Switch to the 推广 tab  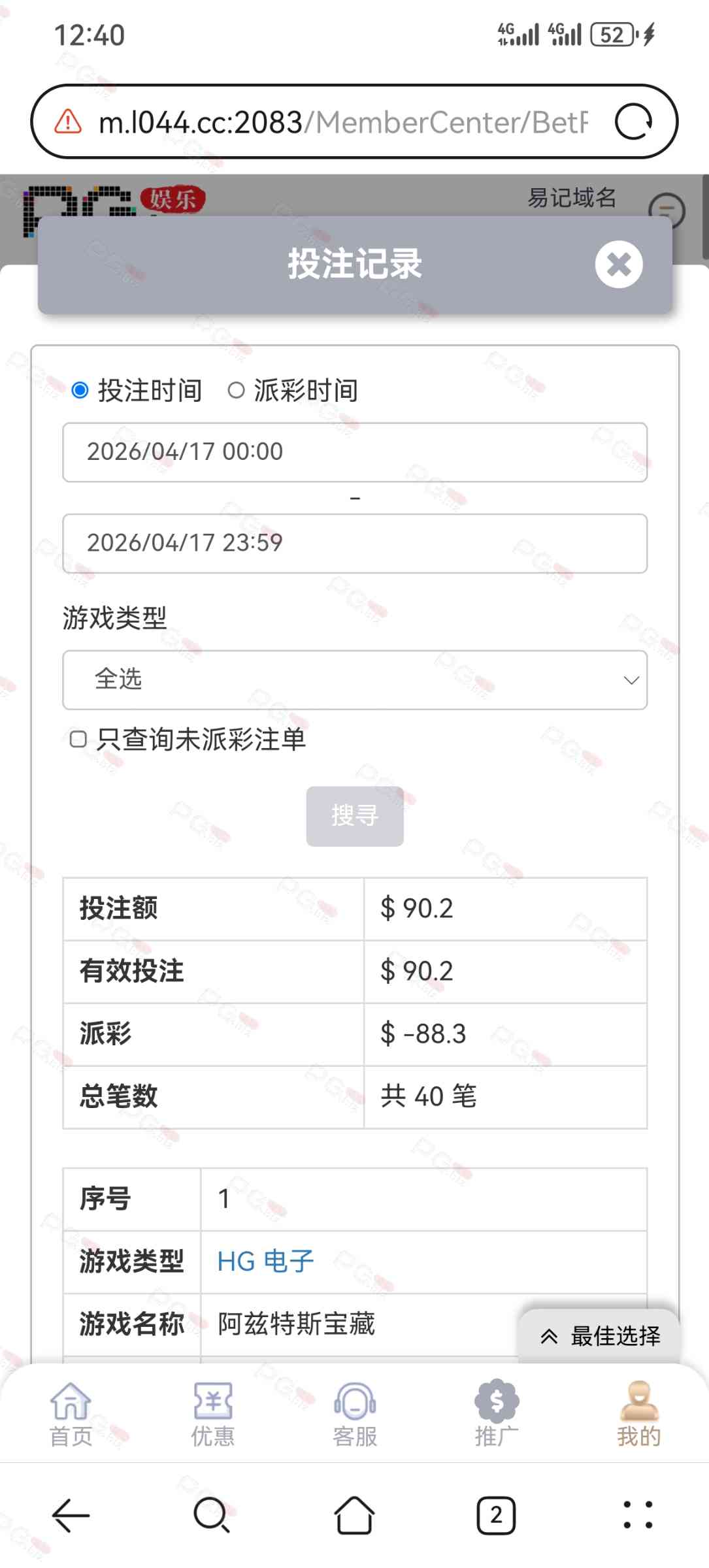497,1414
